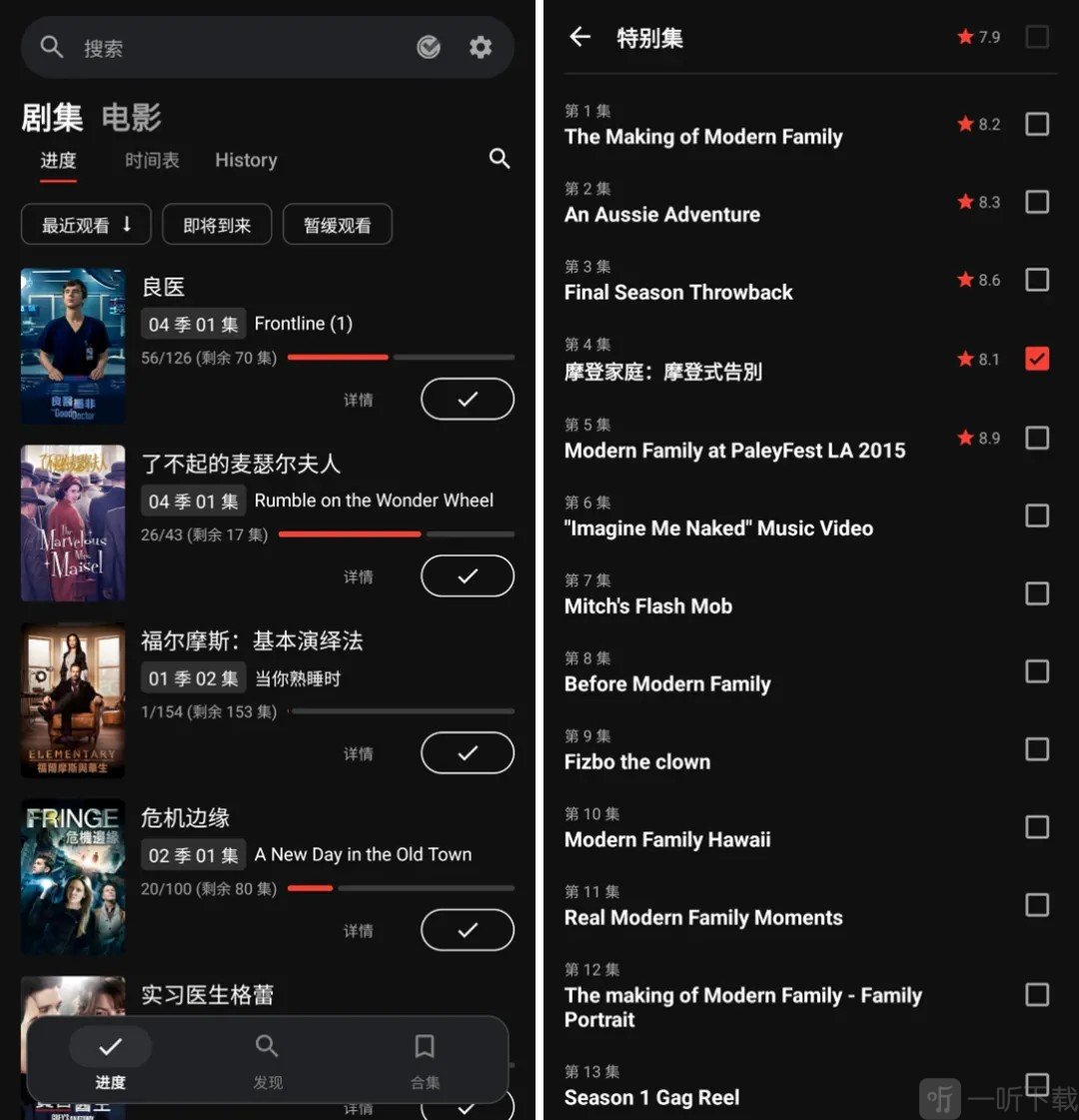This screenshot has width=1079, height=1120.
Task: Mark 危机边缘 episode as watched
Action: pyautogui.click(x=468, y=930)
